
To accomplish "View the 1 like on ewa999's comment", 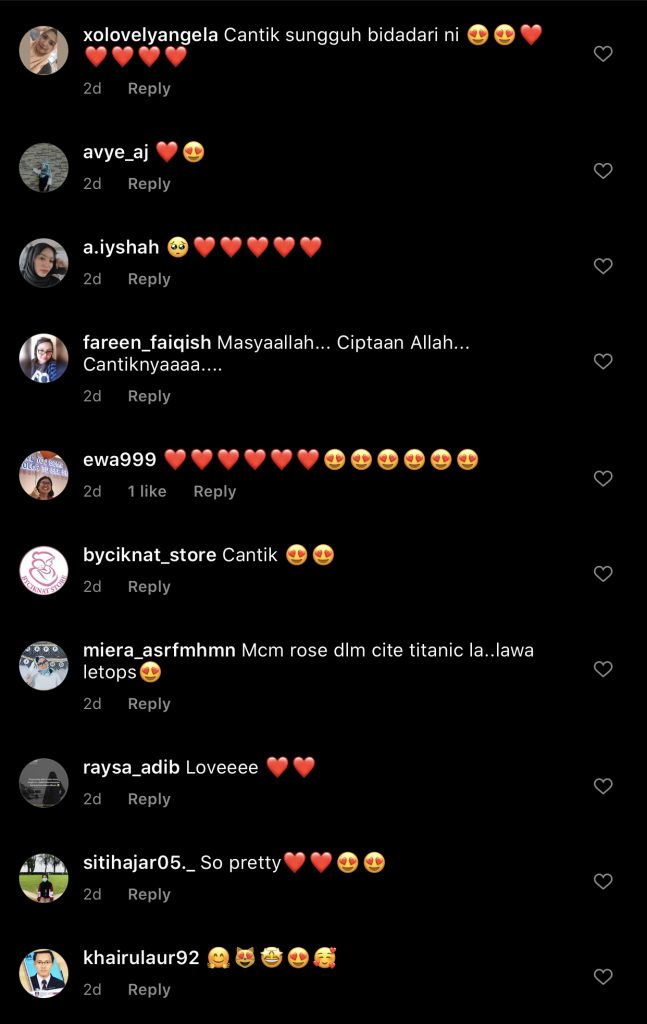I will (147, 491).
